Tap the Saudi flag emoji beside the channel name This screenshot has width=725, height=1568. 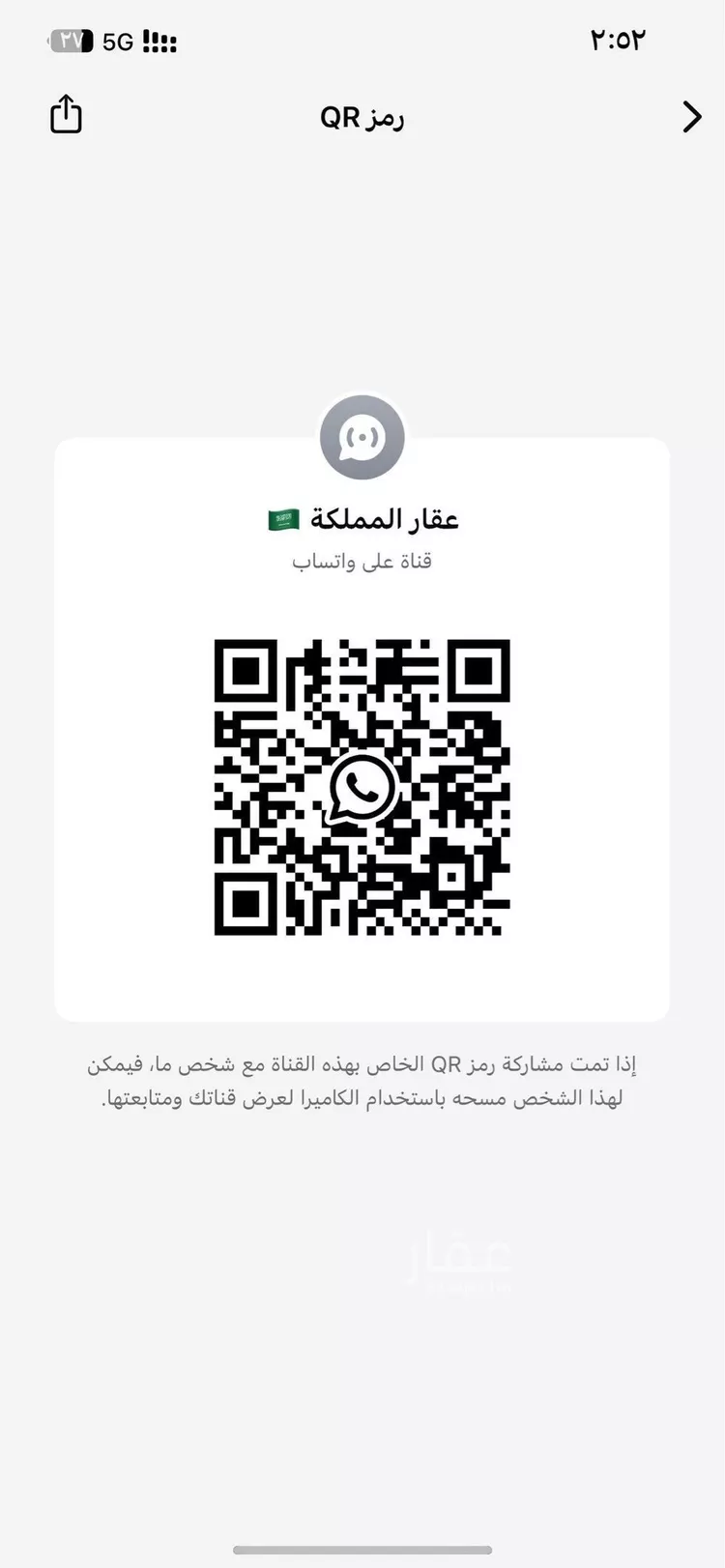point(283,519)
